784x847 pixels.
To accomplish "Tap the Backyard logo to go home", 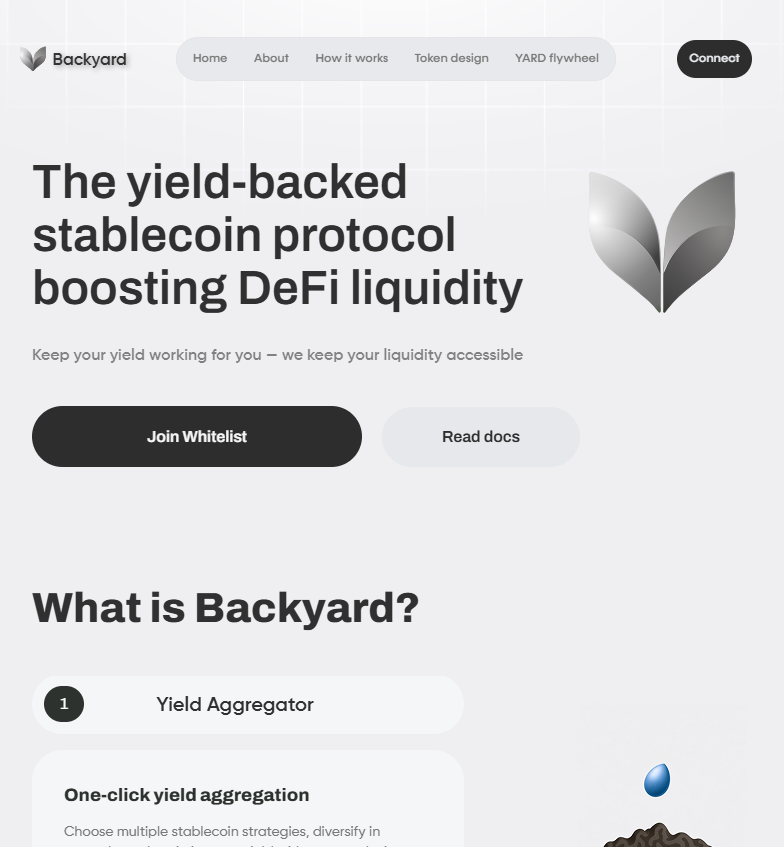I will (x=74, y=59).
